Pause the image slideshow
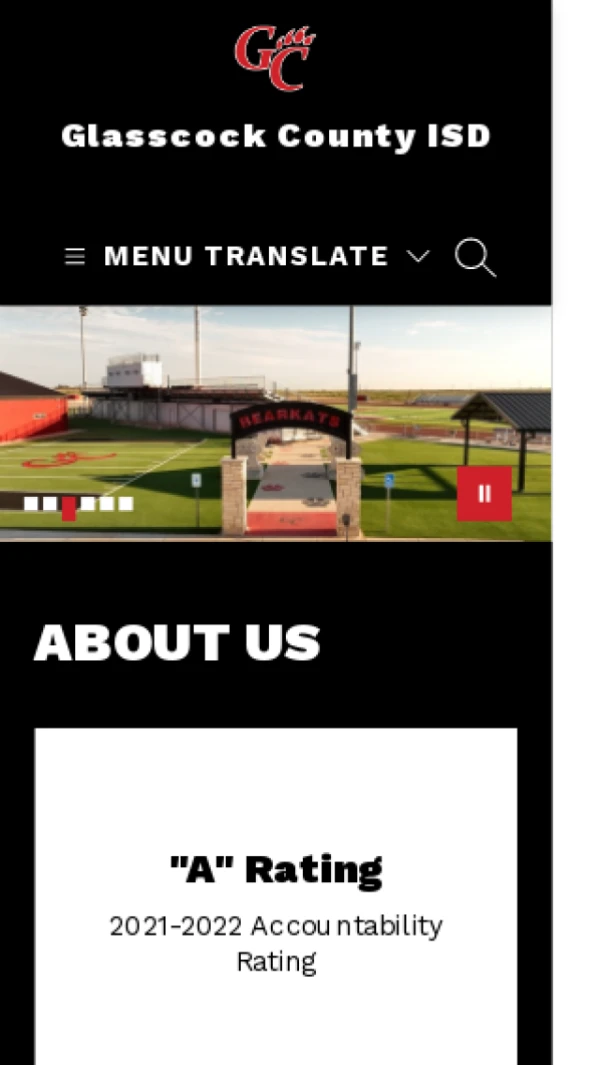600x1065 pixels. click(484, 493)
